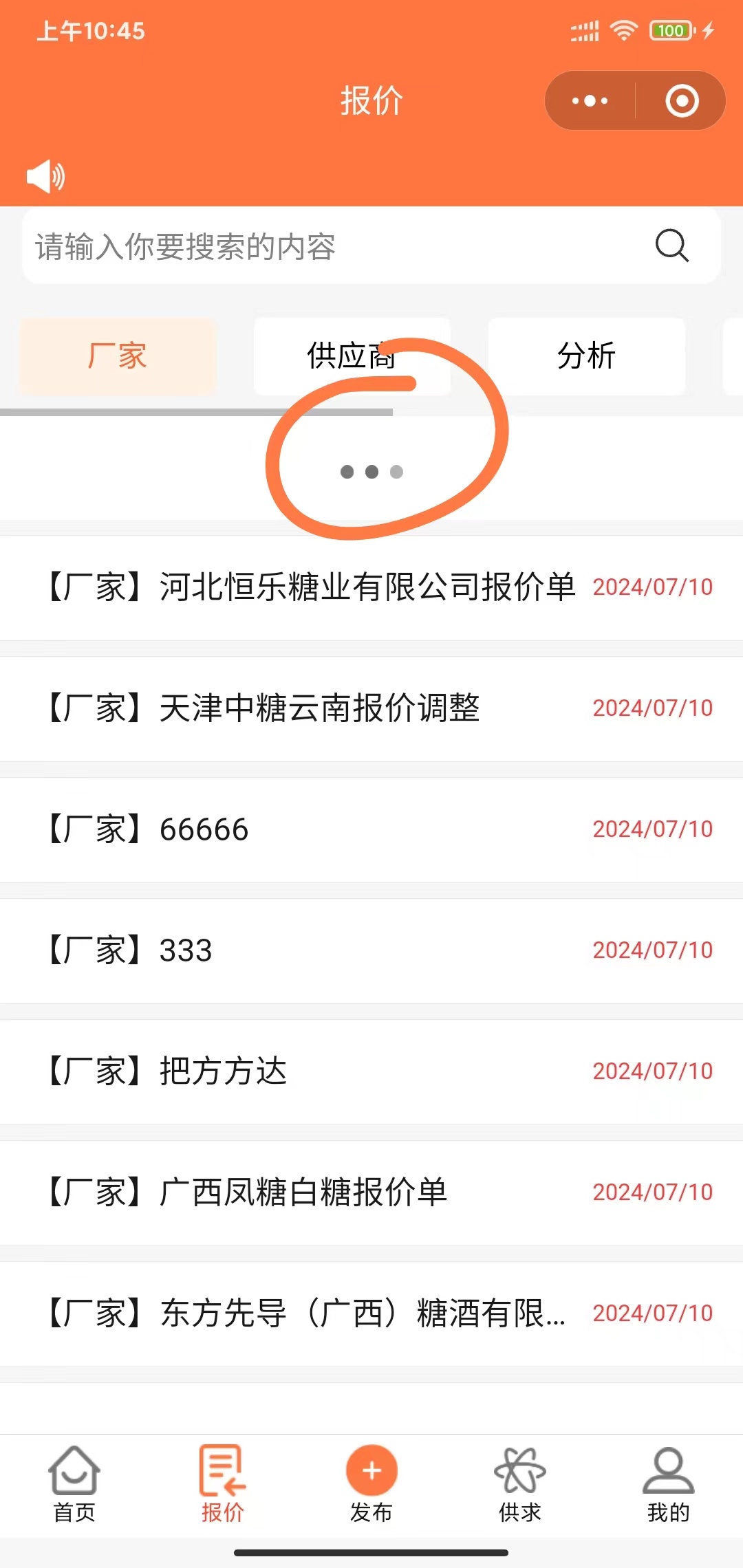Open the mini program overflow menu
The image size is (743, 1568).
(x=590, y=101)
